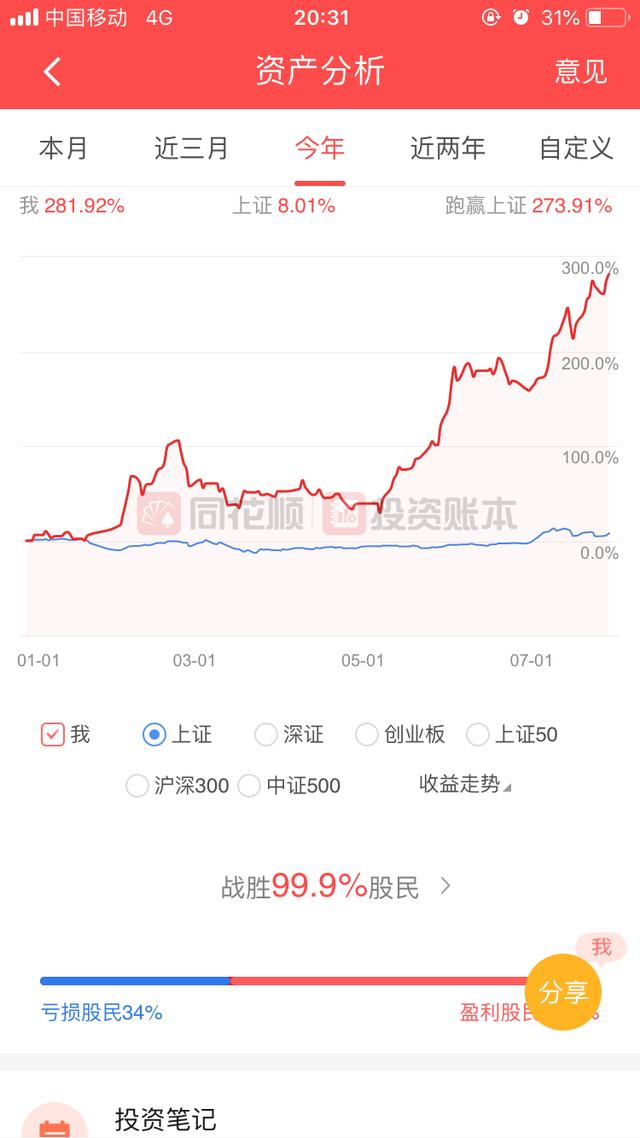640x1138 pixels.
Task: Open the 投资笔记 row
Action: (165, 1119)
